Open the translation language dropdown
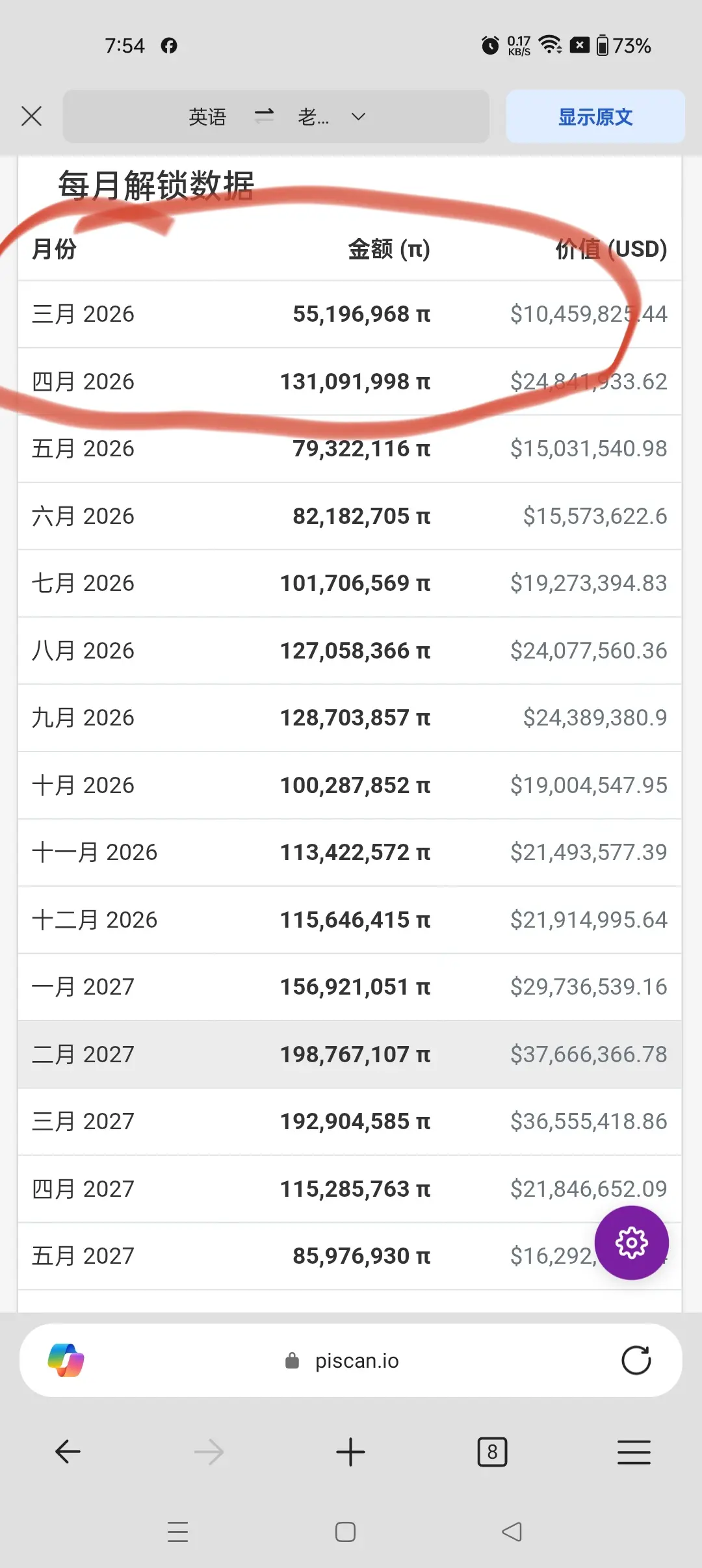 357,117
